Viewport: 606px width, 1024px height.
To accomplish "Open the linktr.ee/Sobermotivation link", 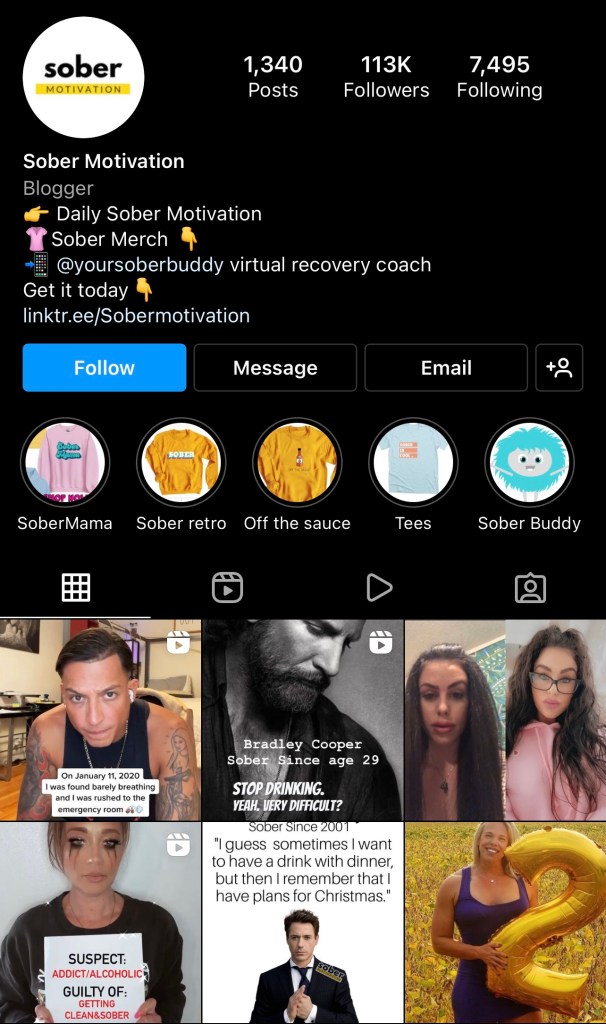I will [x=136, y=316].
